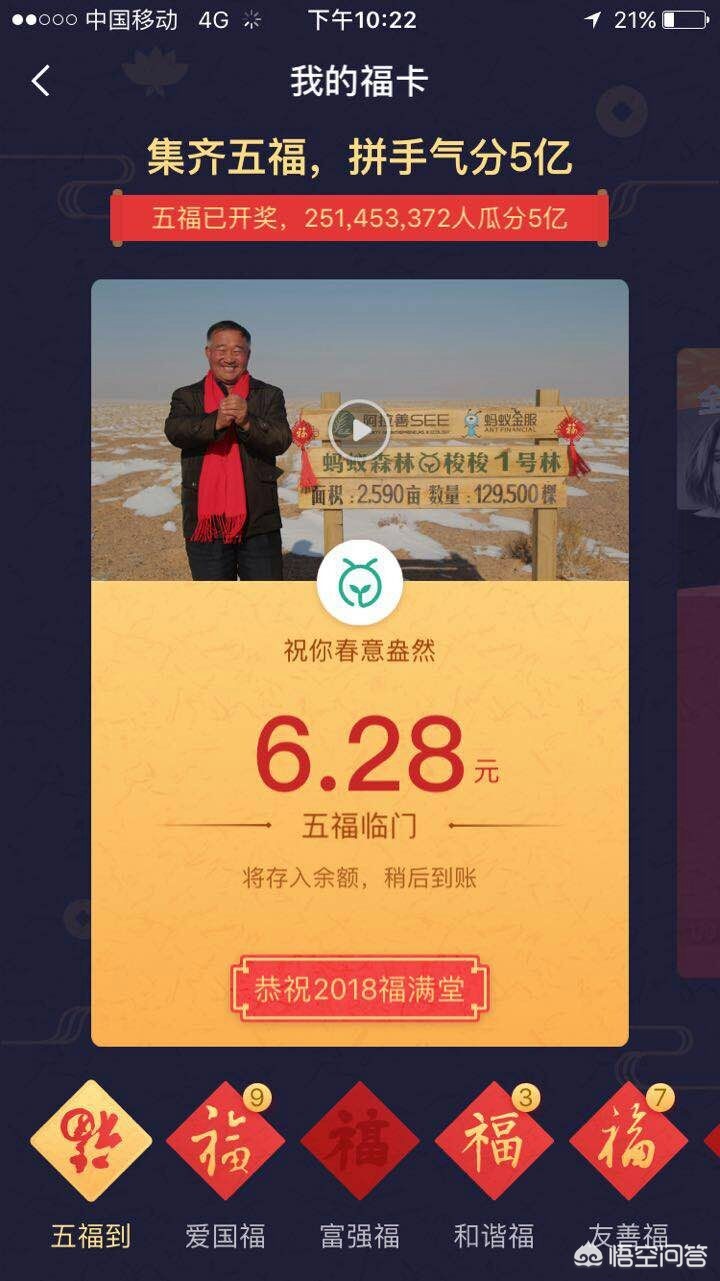Screen dimensions: 720x1281
Task: Play the Ant Forest video
Action: (x=359, y=431)
